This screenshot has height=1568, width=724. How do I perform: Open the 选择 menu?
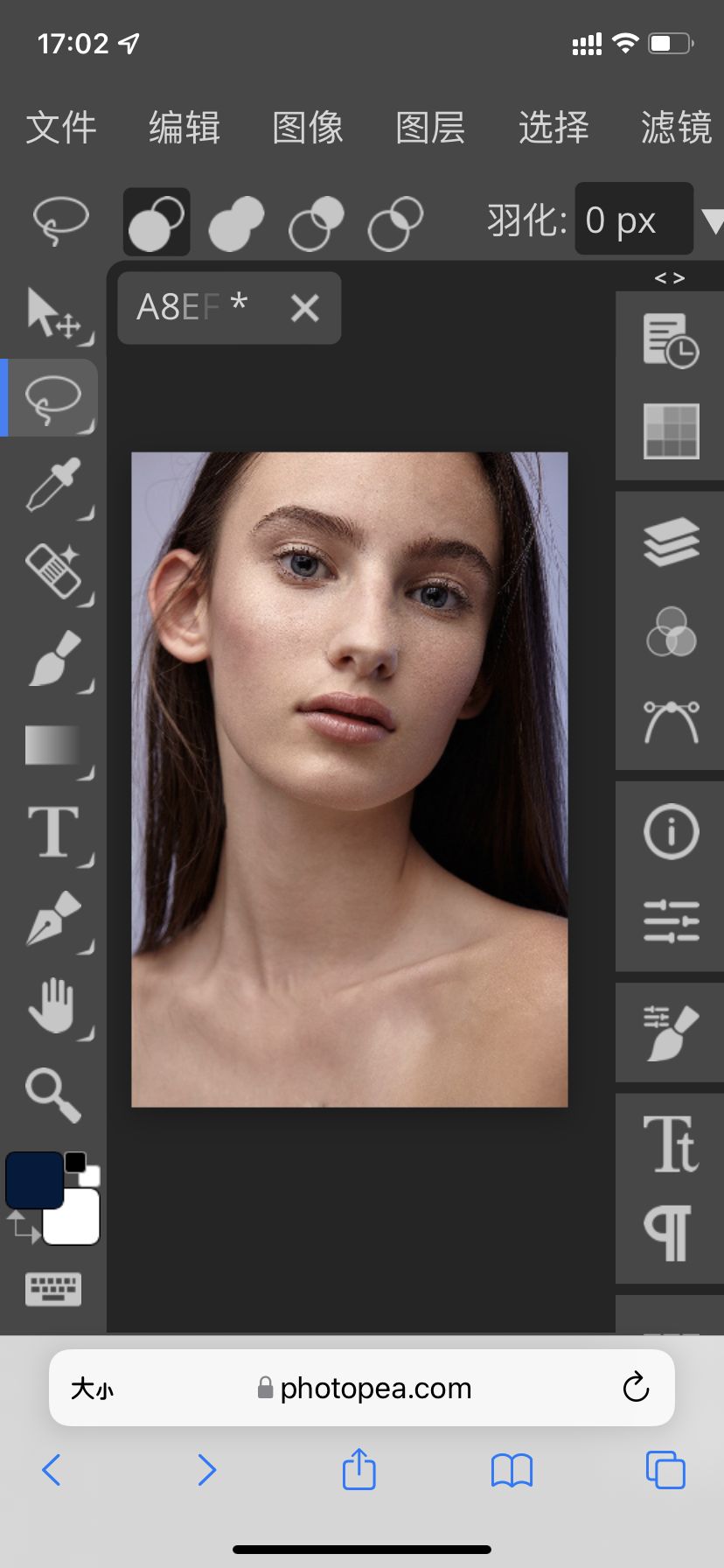[553, 128]
